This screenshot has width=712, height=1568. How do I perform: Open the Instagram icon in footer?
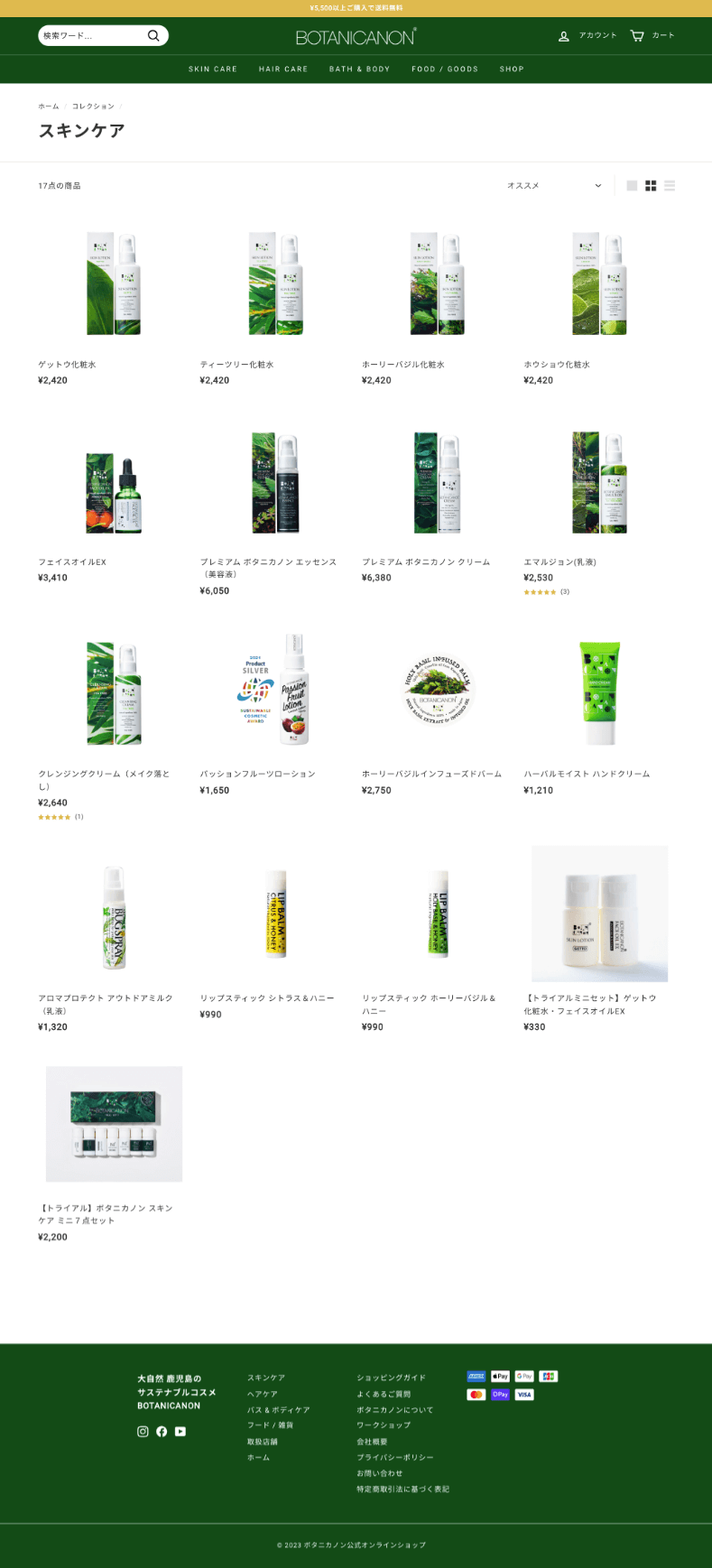coord(143,1432)
